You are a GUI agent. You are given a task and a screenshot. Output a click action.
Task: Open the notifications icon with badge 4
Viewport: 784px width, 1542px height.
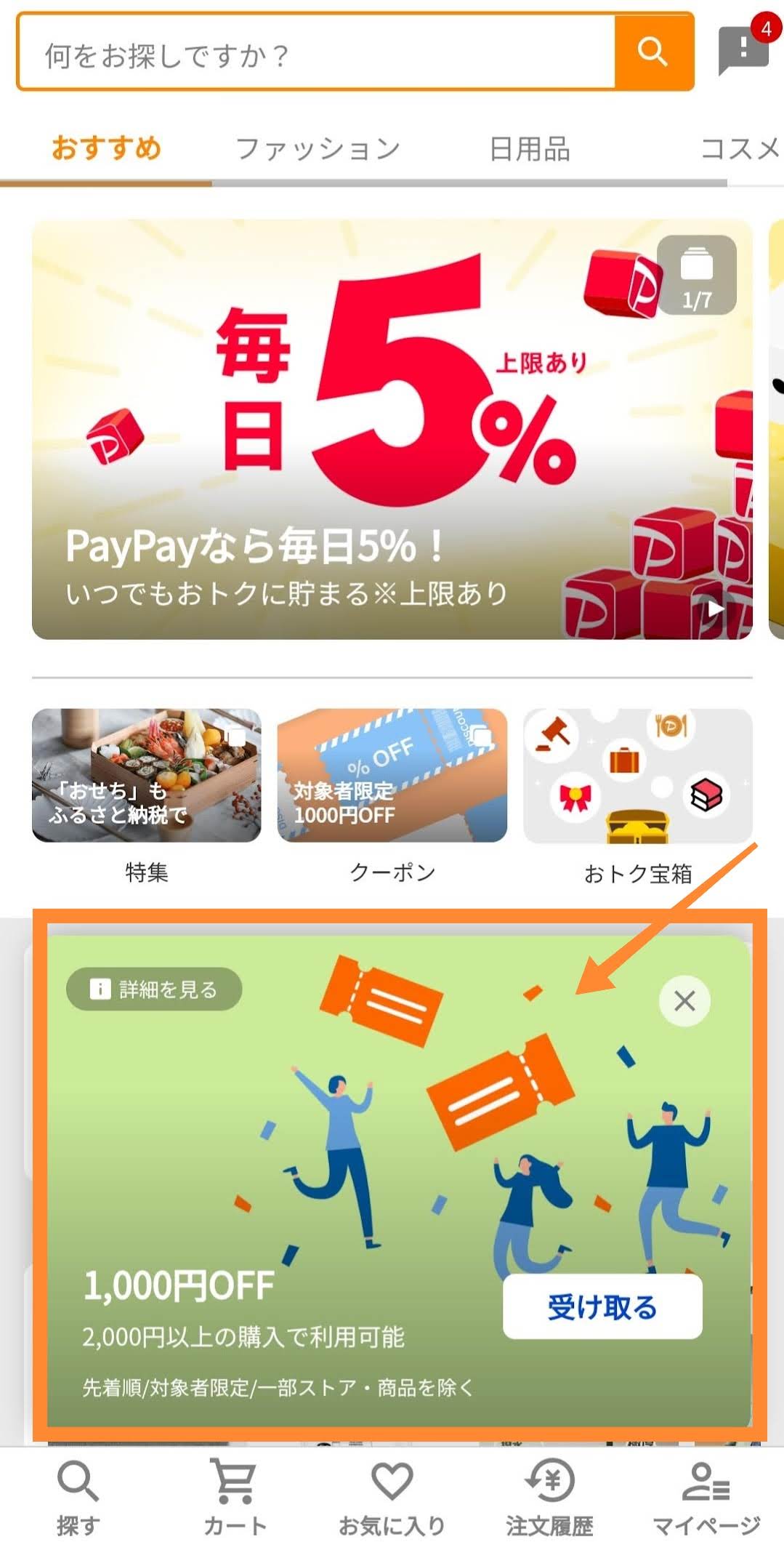(743, 49)
